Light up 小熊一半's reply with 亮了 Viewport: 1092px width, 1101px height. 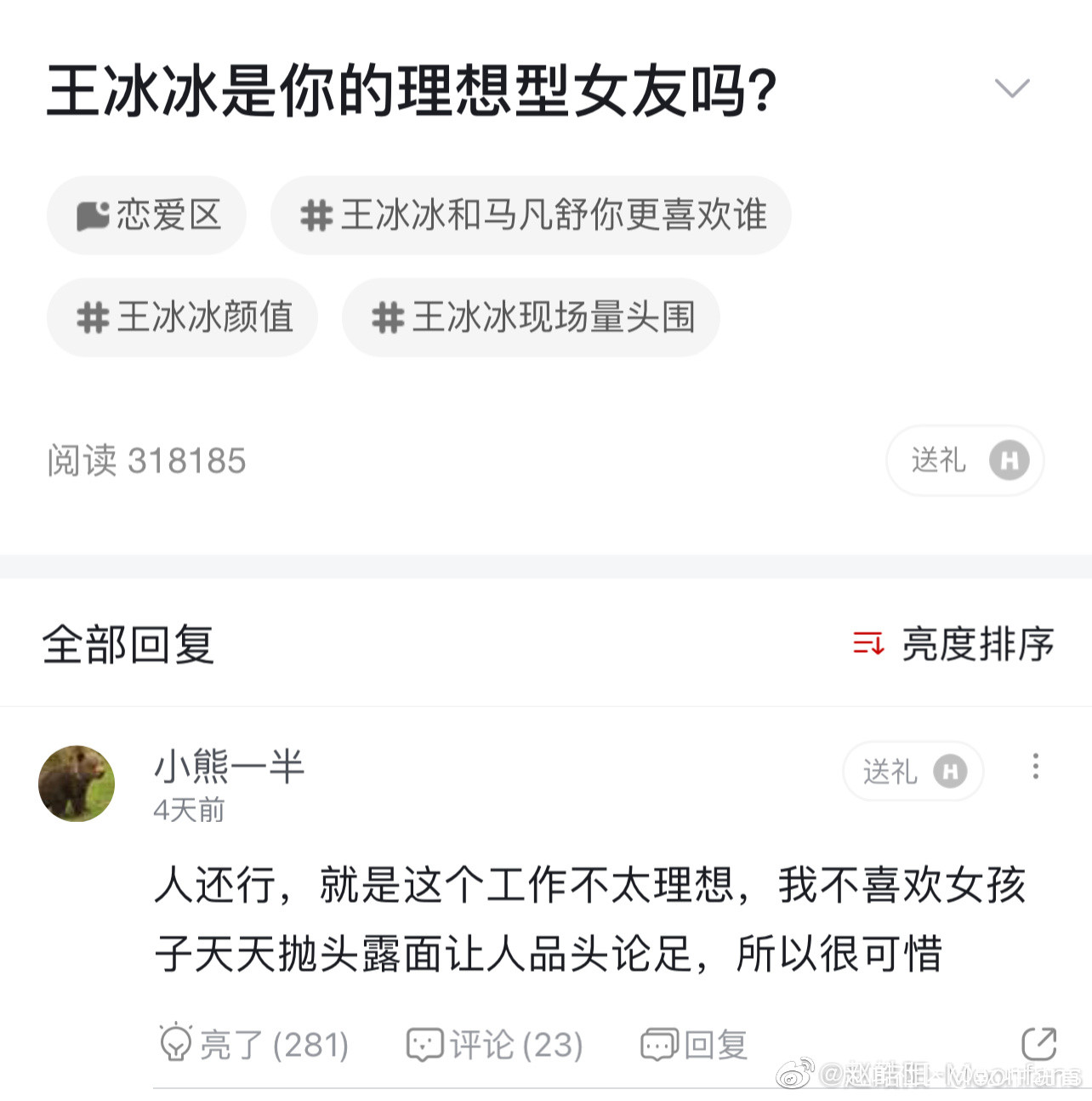coord(254,1044)
